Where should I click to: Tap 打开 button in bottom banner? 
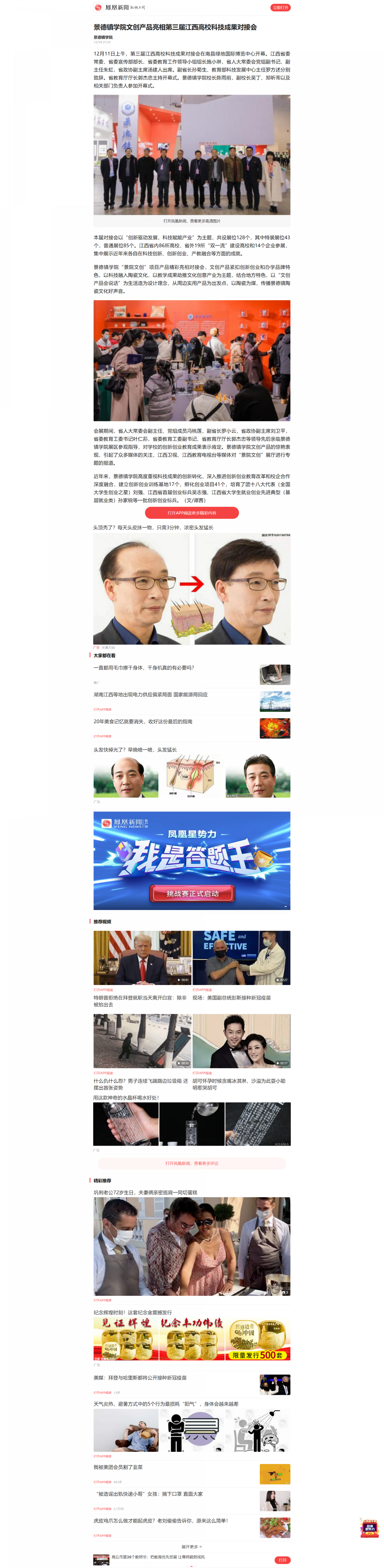[x=282, y=1560]
